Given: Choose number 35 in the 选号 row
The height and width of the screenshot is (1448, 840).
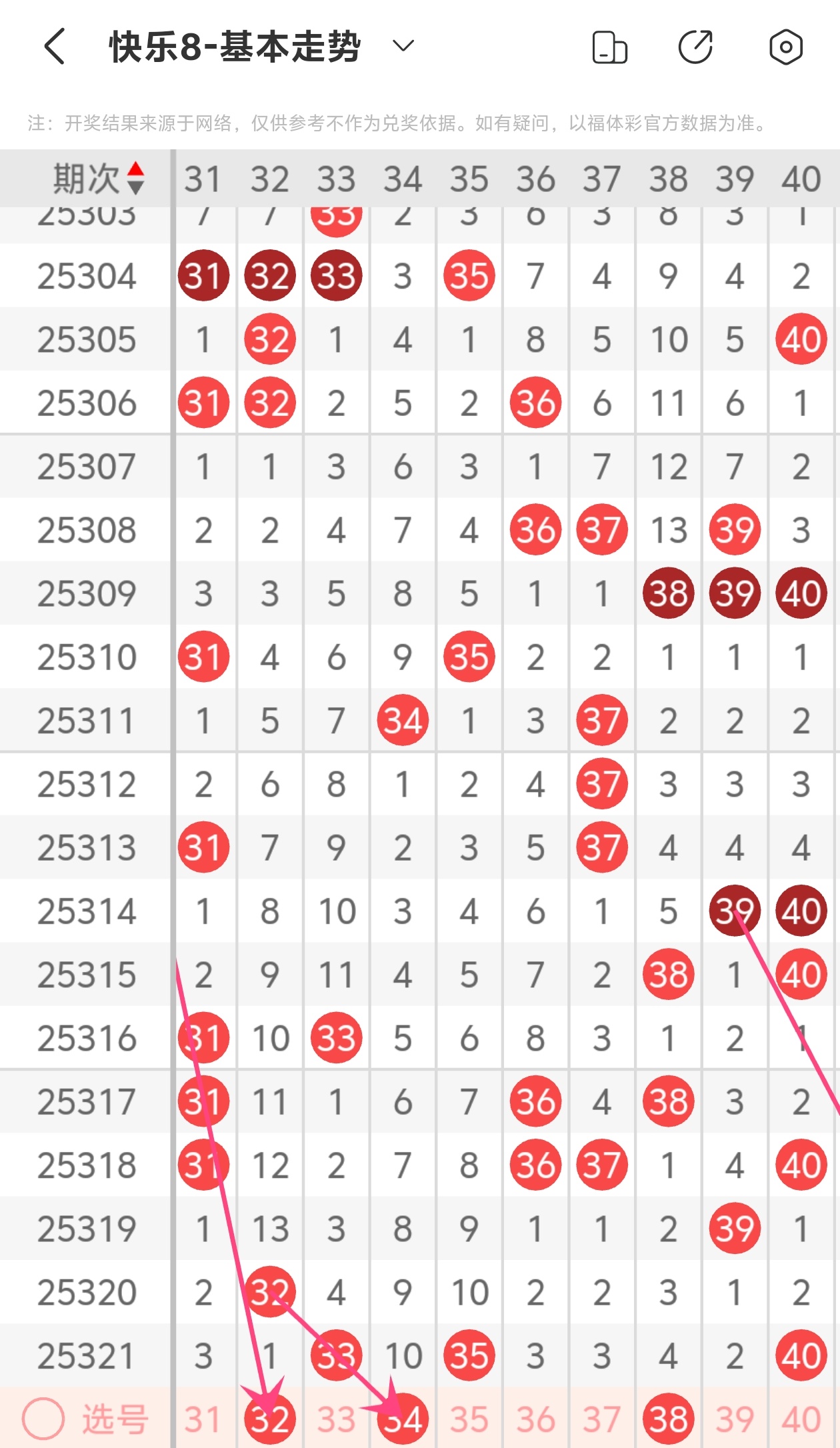Looking at the screenshot, I should 469,1419.
